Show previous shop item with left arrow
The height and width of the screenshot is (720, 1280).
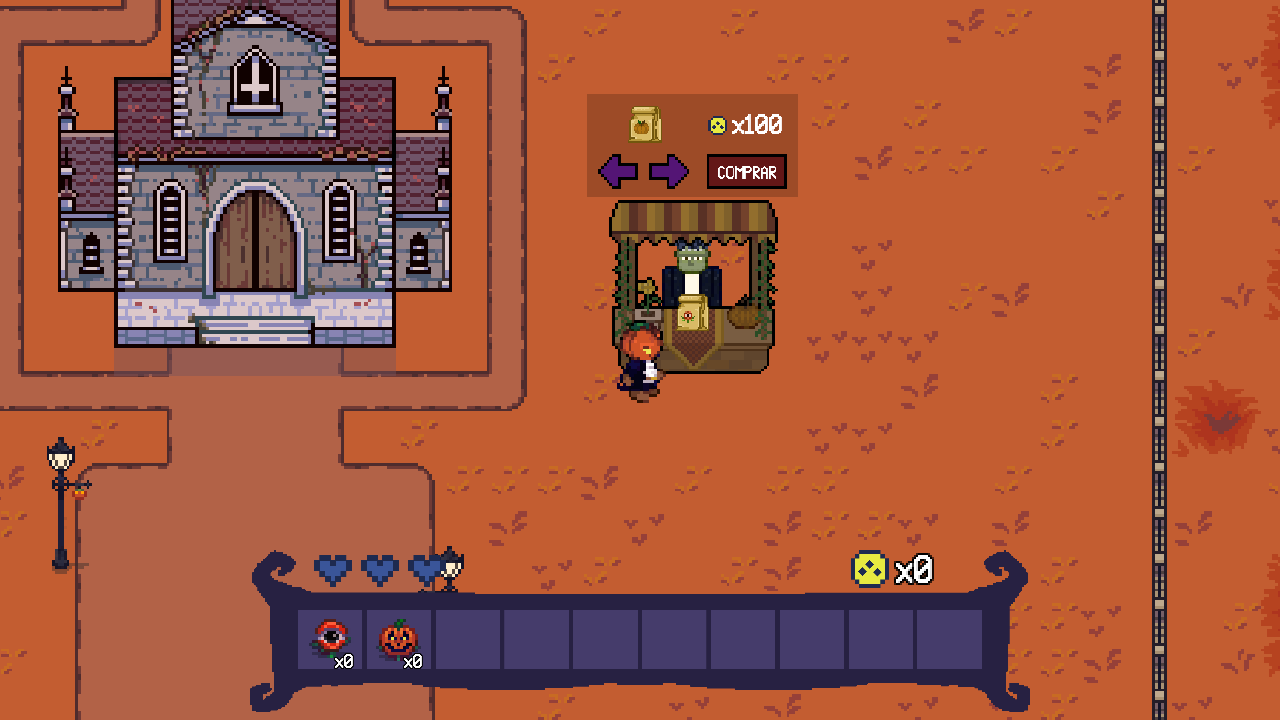coord(618,171)
